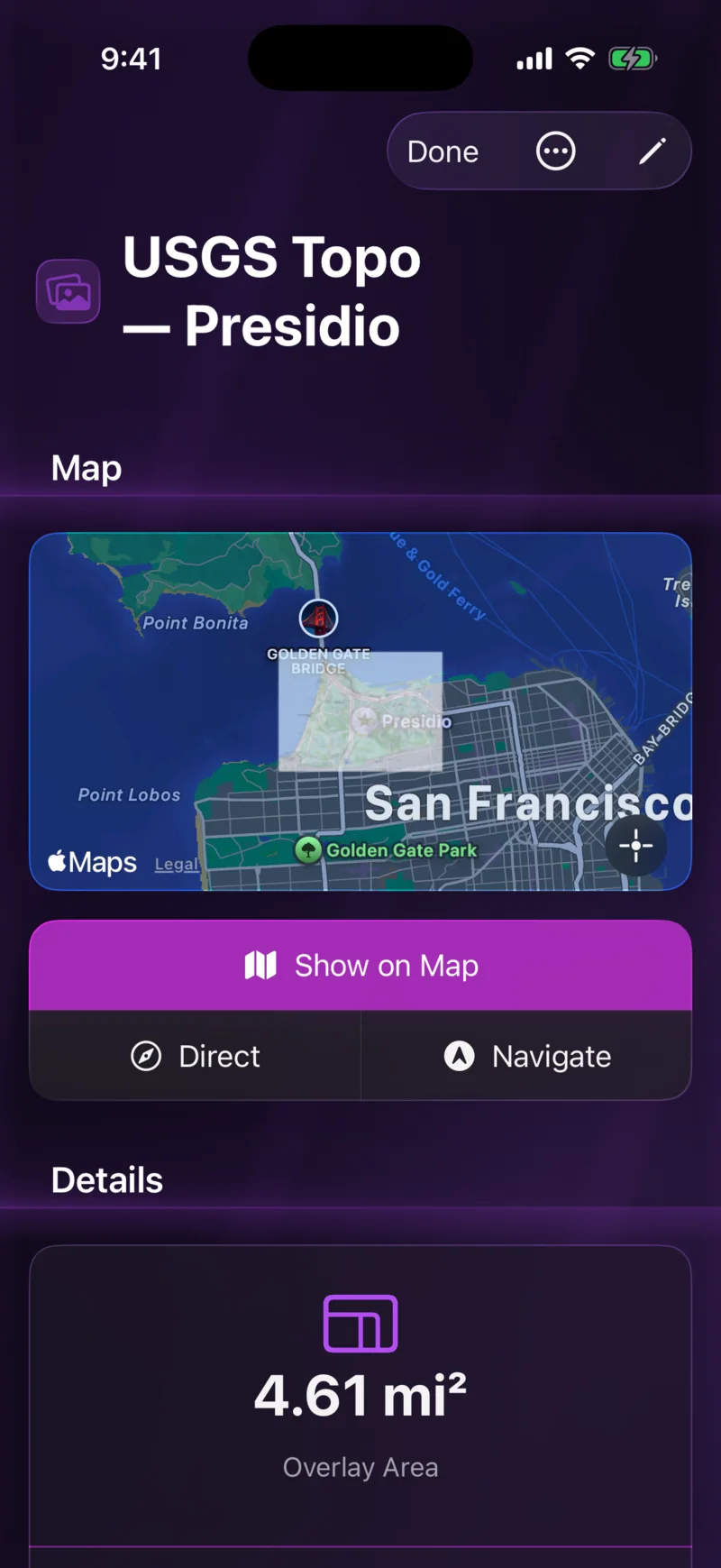
Task: Open the more options ellipsis menu
Action: coord(555,151)
